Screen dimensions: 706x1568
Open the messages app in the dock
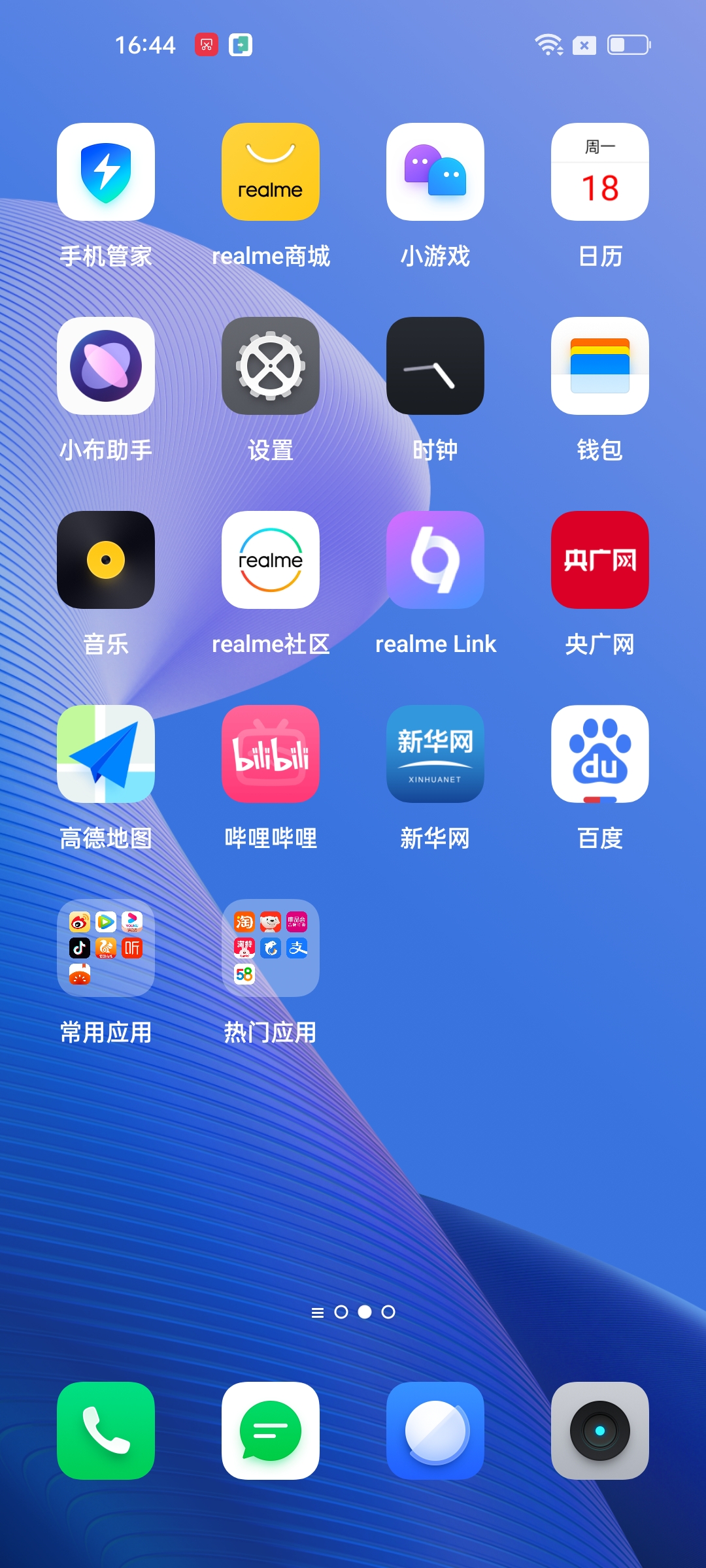tap(271, 1431)
